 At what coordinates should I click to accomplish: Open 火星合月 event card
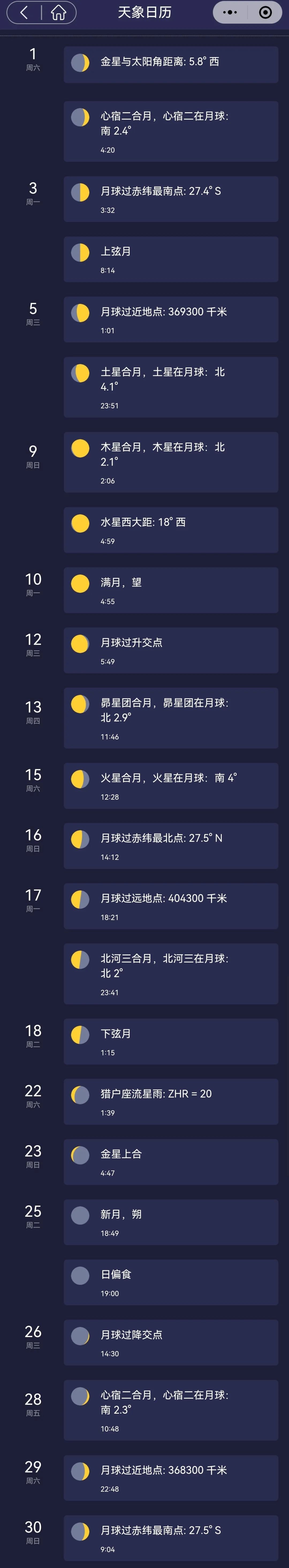tap(170, 786)
